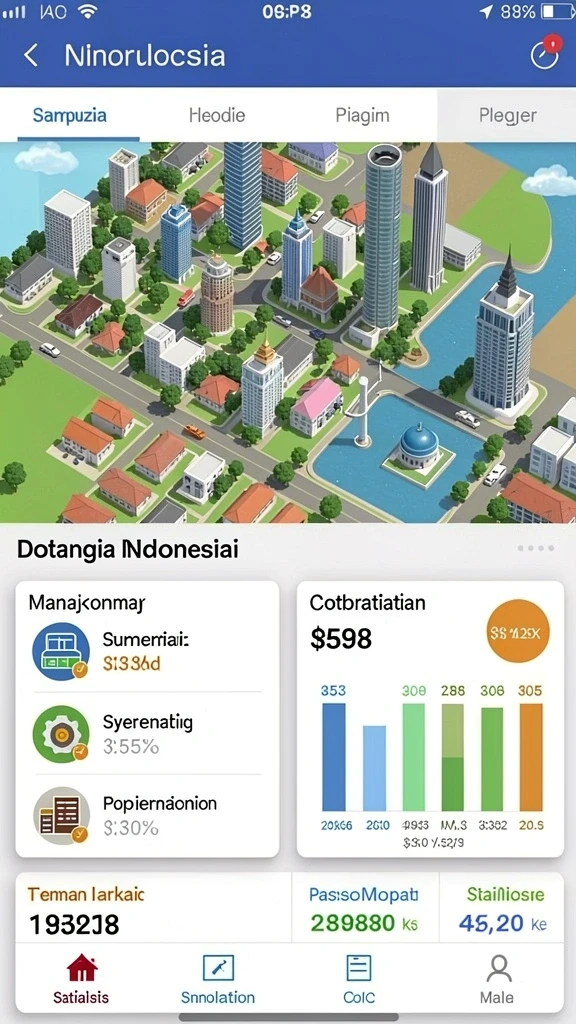Tap the page indicator dots beside Dotangia Ndonesiai
Image resolution: width=576 pixels, height=1024 pixels.
coord(536,549)
